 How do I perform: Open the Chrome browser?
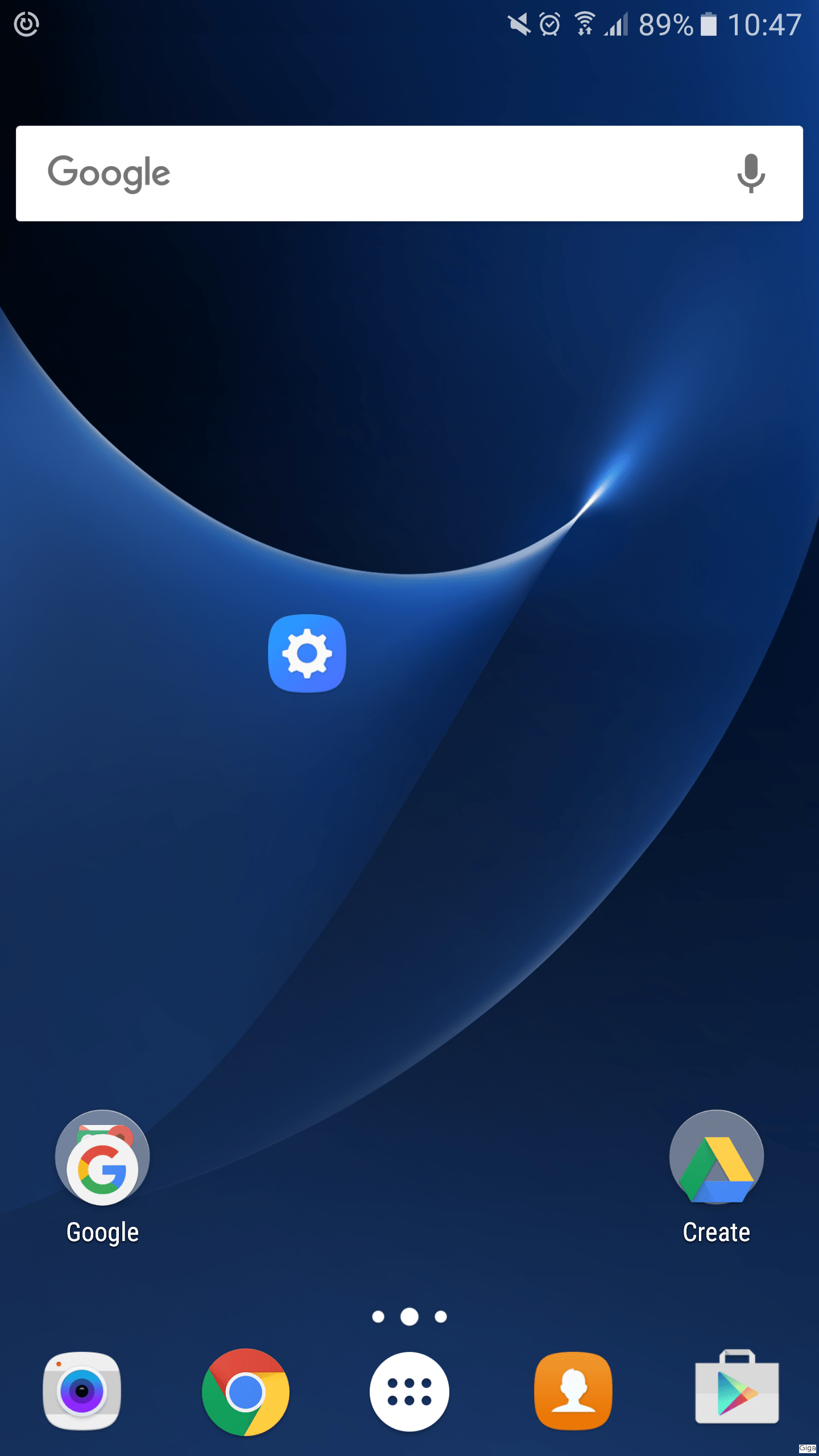point(246,1392)
